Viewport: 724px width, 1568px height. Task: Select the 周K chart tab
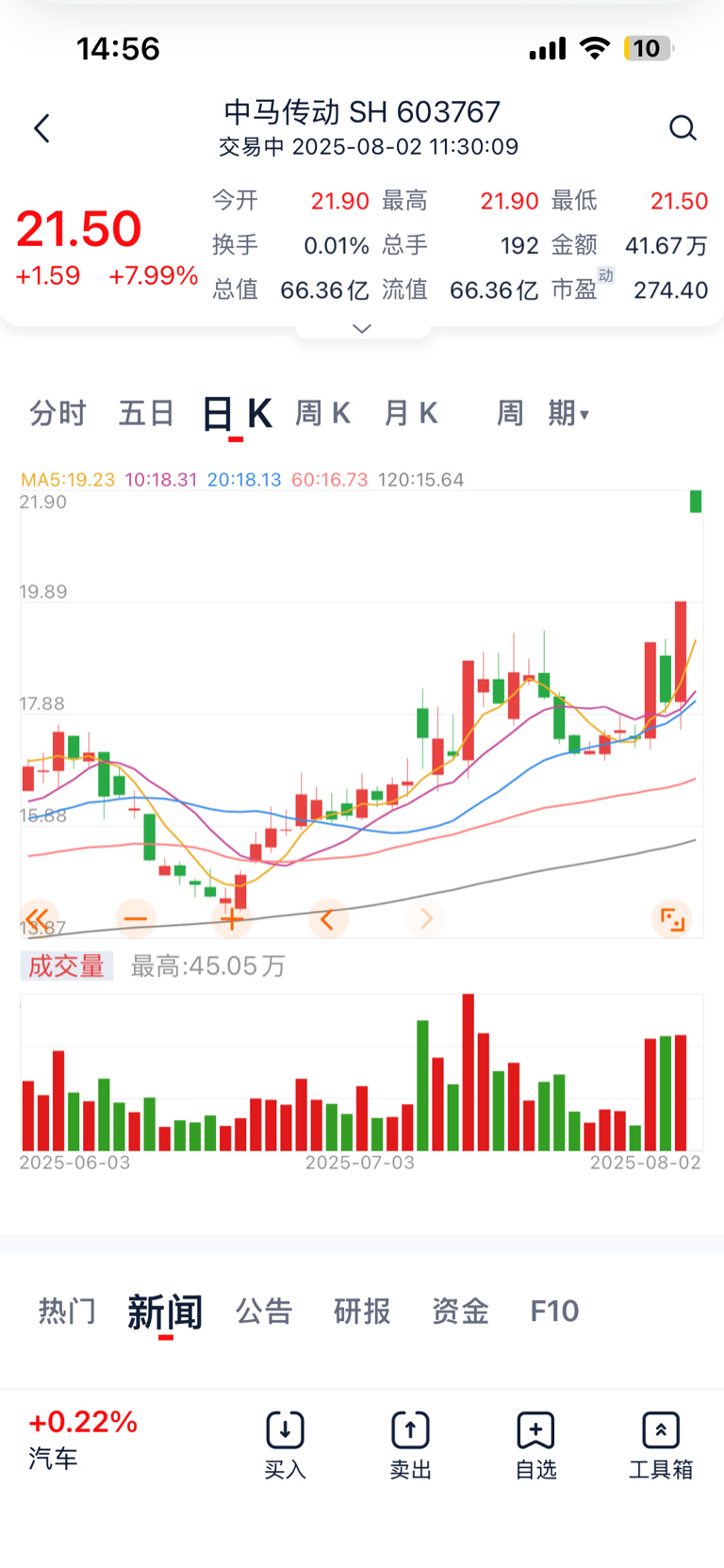pyautogui.click(x=322, y=413)
